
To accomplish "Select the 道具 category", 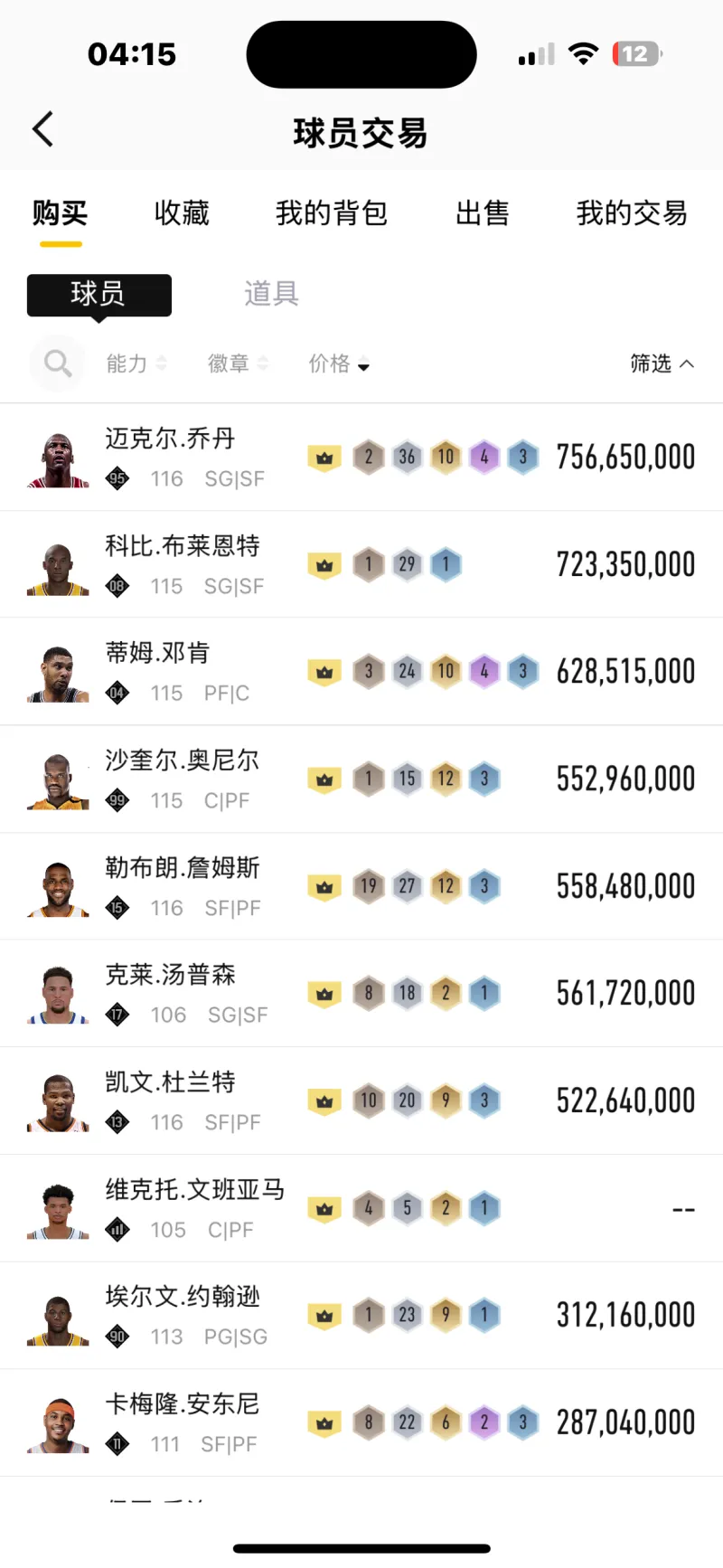I will tap(271, 294).
